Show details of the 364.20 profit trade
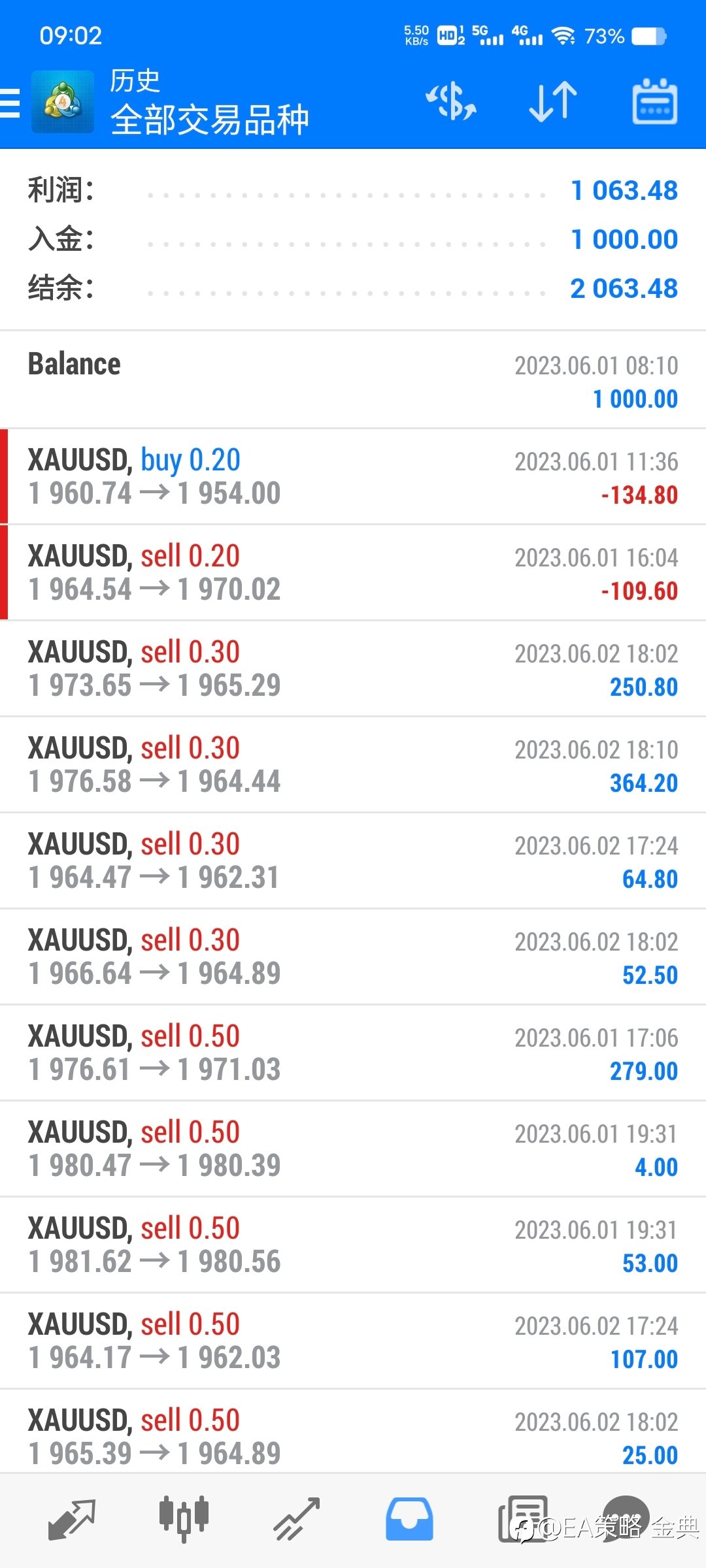The image size is (706, 1568). pyautogui.click(x=353, y=765)
